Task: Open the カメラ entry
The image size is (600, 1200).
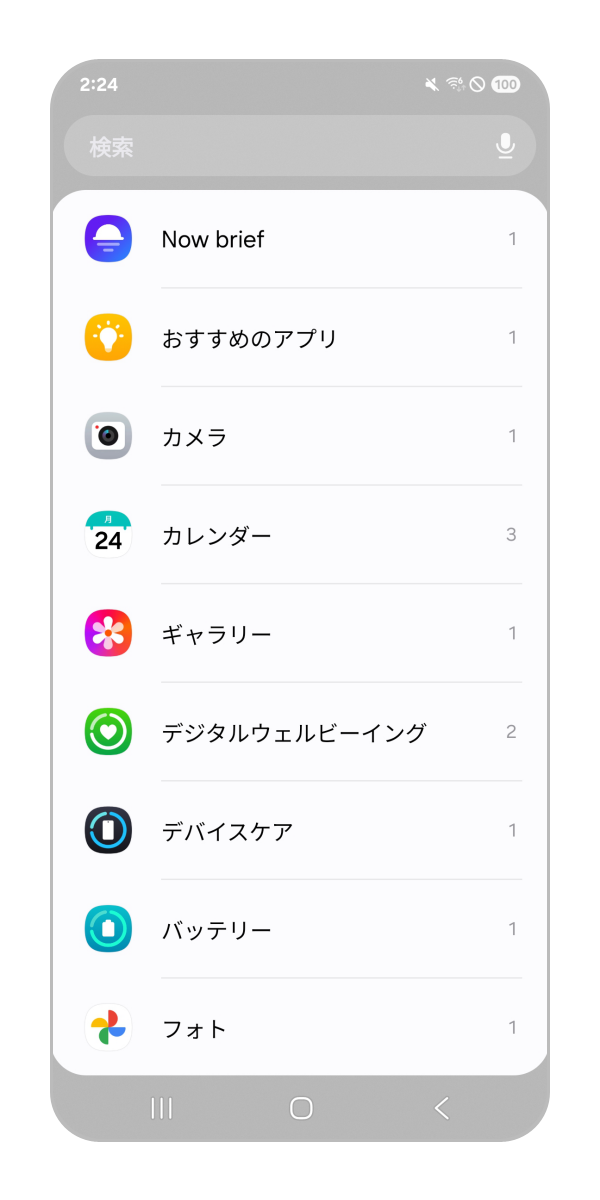Action: click(300, 437)
